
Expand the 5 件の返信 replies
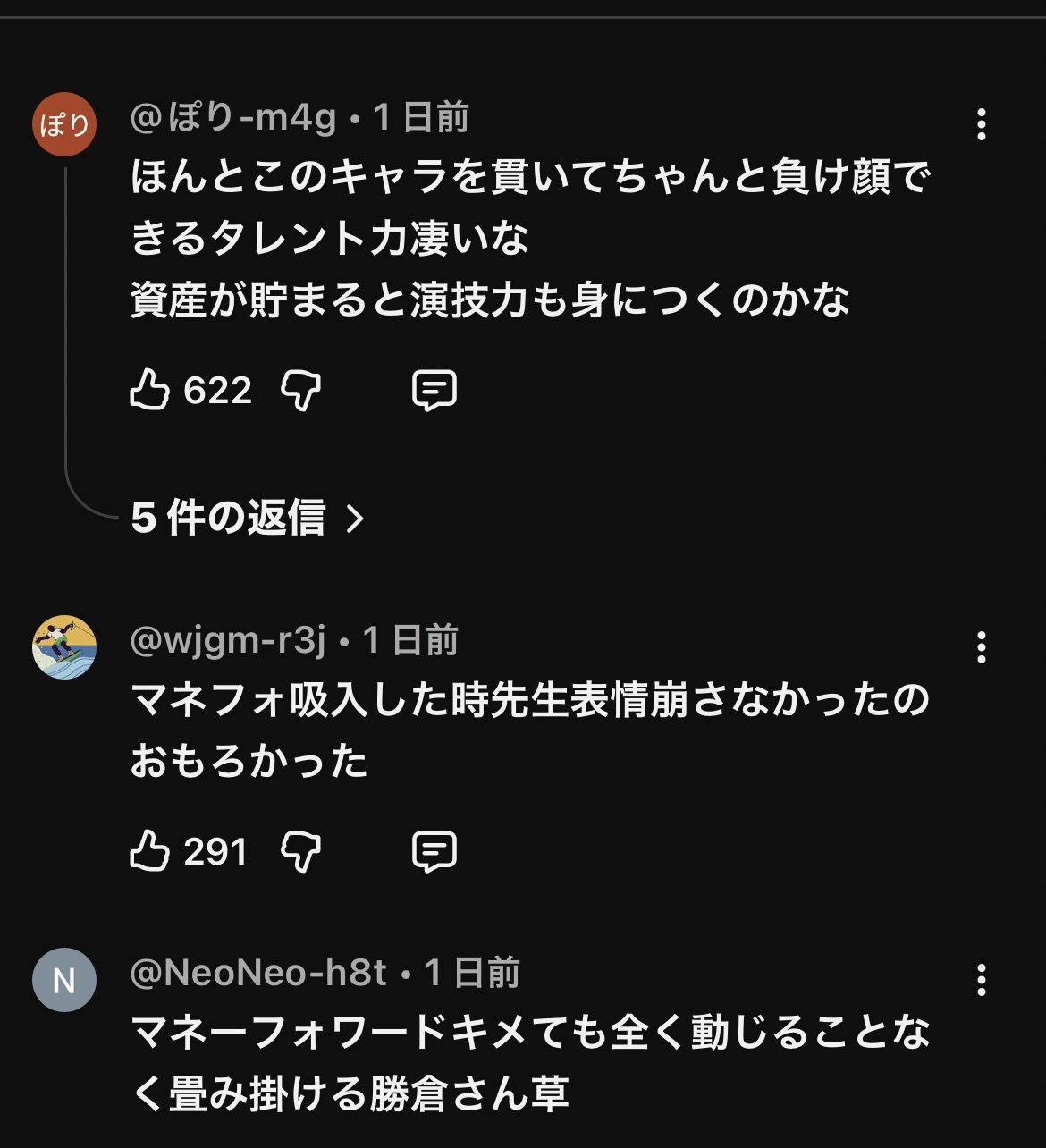pyautogui.click(x=248, y=518)
